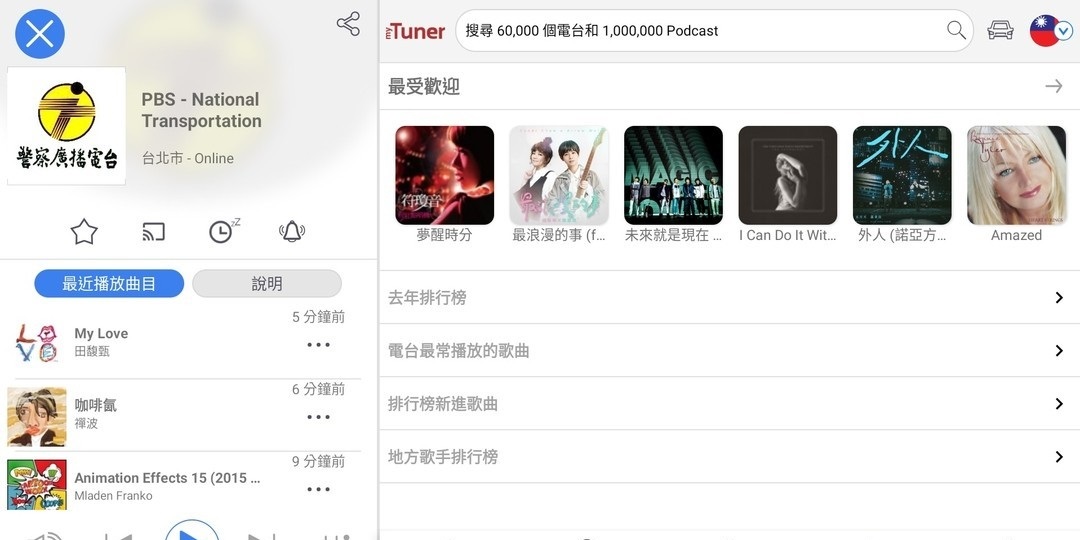Change the country using the flag selector
The image size is (1080, 540).
point(1051,31)
